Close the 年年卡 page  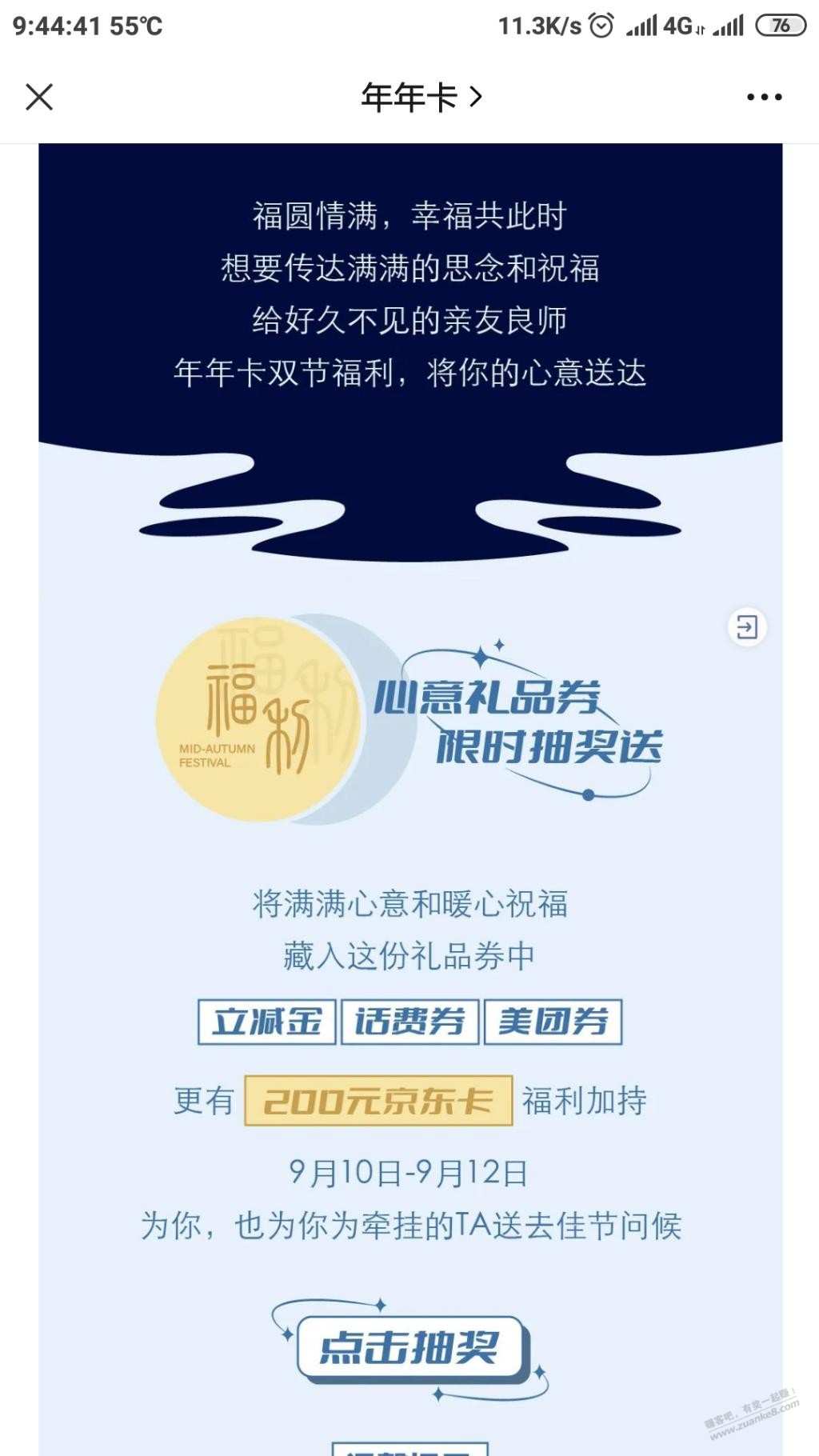(x=39, y=97)
